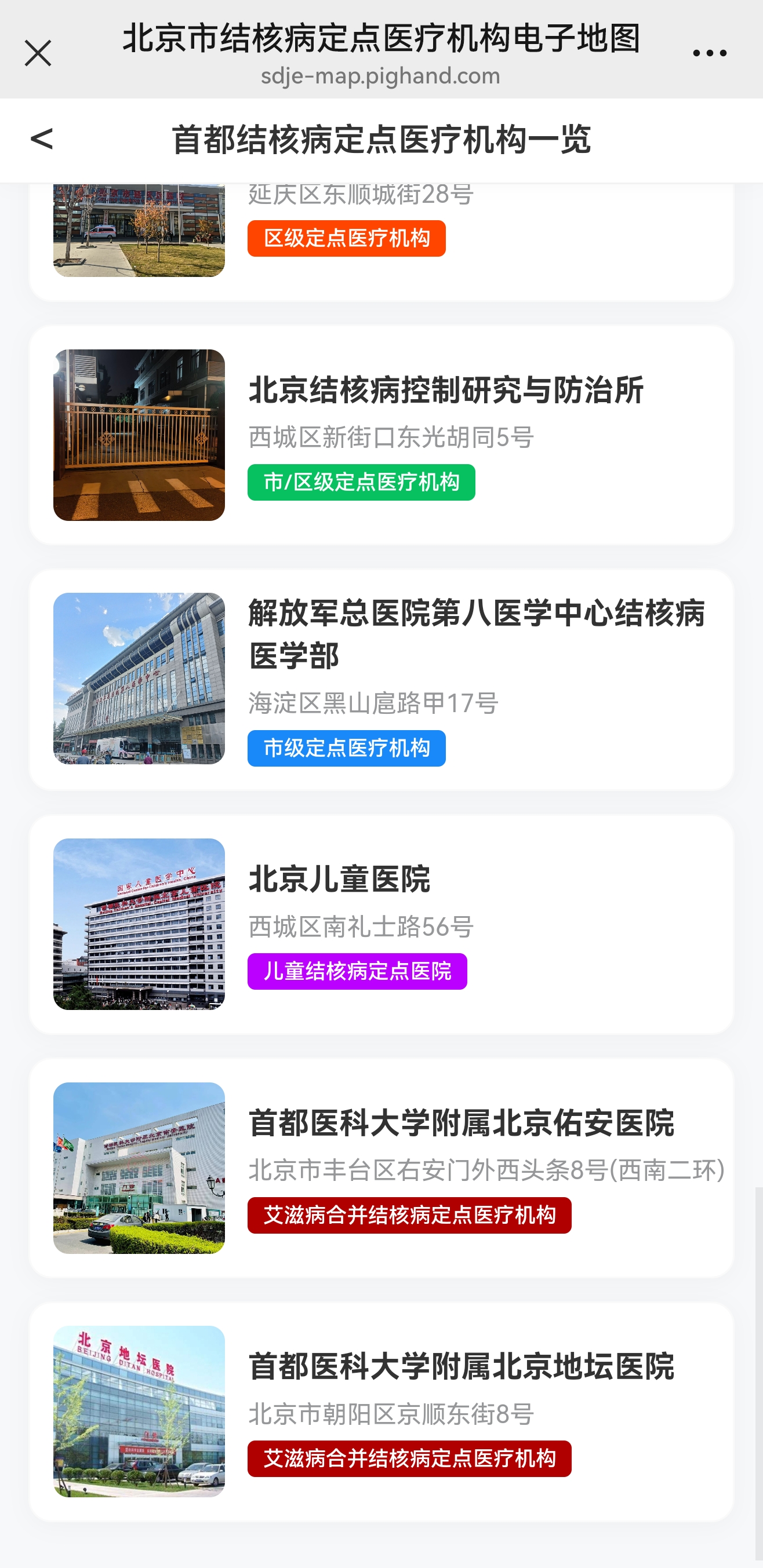
Task: Tap the sdje-map.pighand.com URL text
Action: 381,76
